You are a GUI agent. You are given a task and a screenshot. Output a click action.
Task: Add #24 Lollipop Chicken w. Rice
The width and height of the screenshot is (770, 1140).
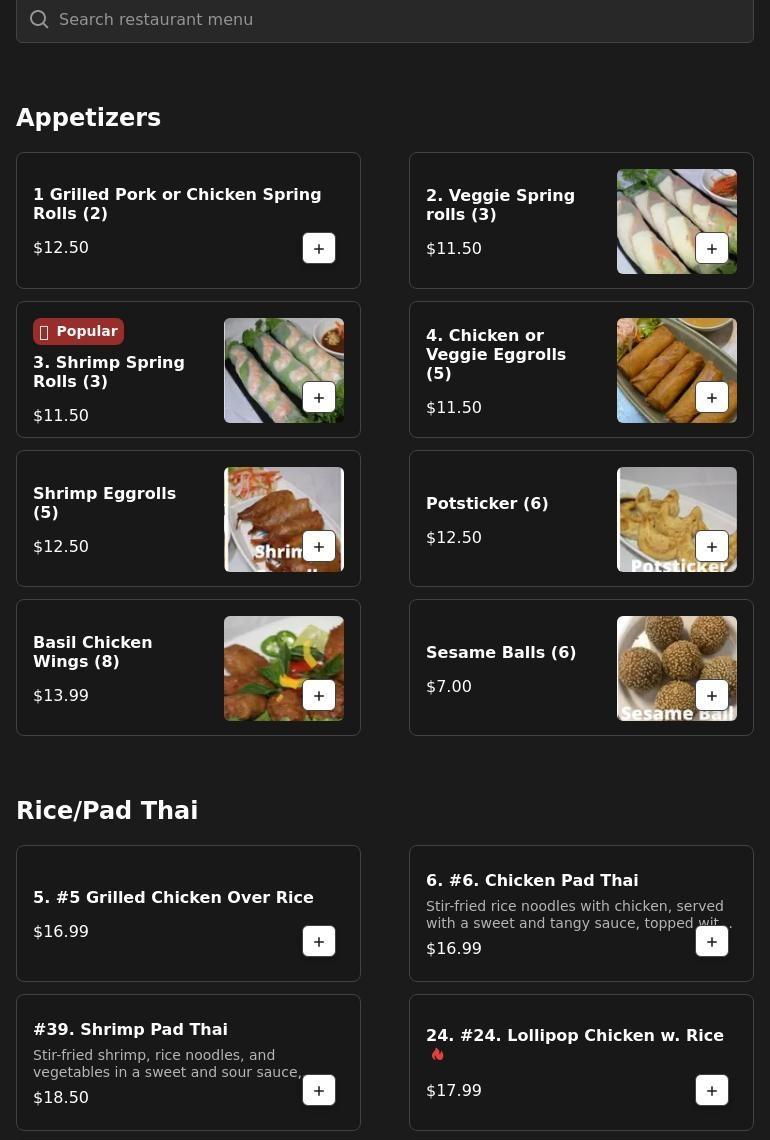click(712, 1091)
